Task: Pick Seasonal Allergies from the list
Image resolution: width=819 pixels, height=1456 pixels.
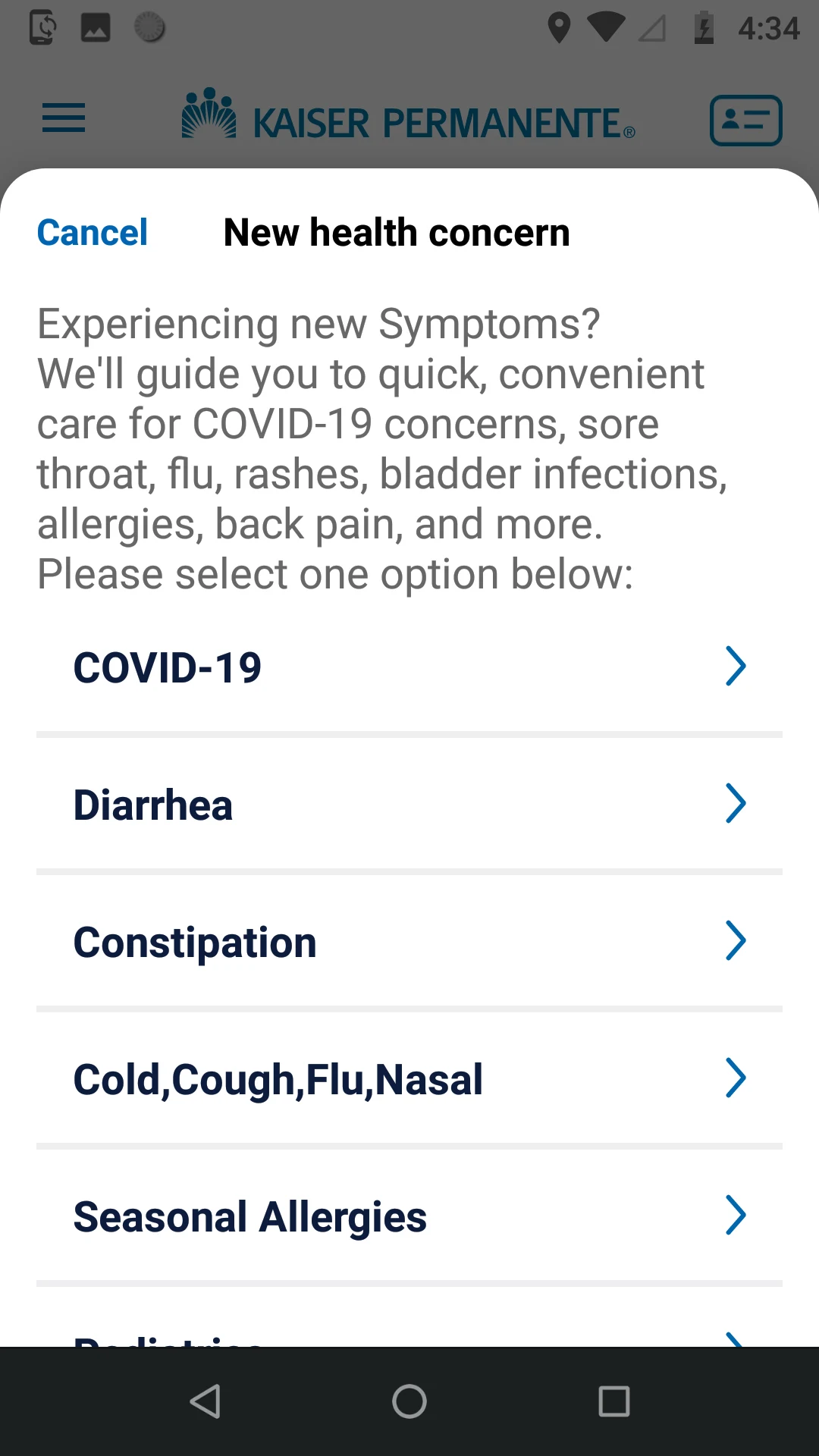Action: click(x=409, y=1216)
